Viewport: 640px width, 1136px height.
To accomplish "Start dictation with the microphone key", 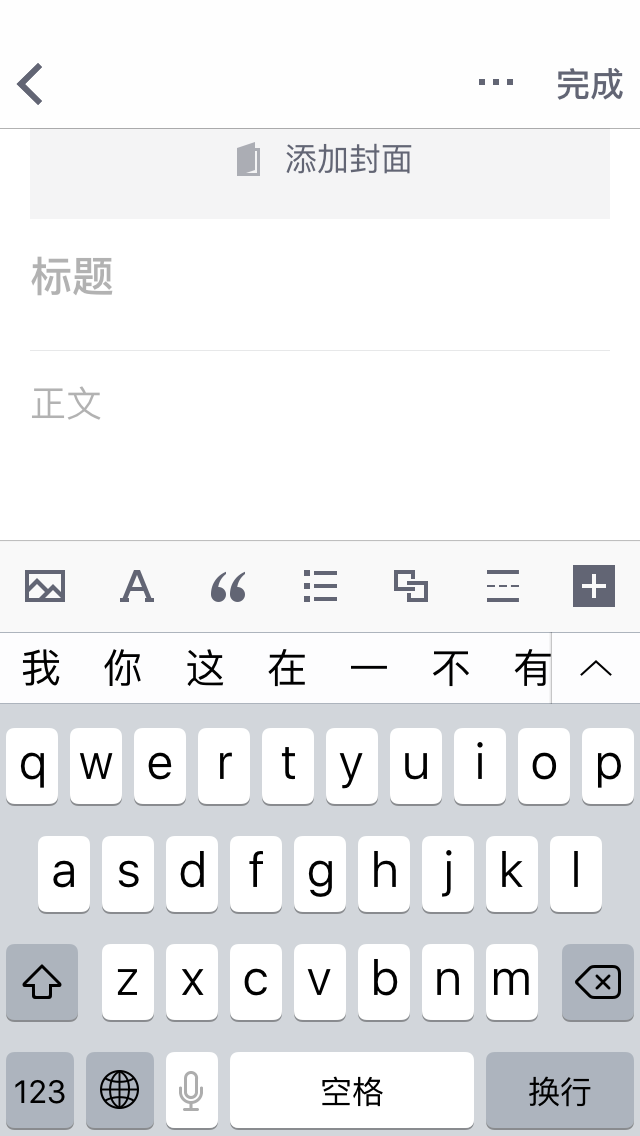I will [x=191, y=1090].
